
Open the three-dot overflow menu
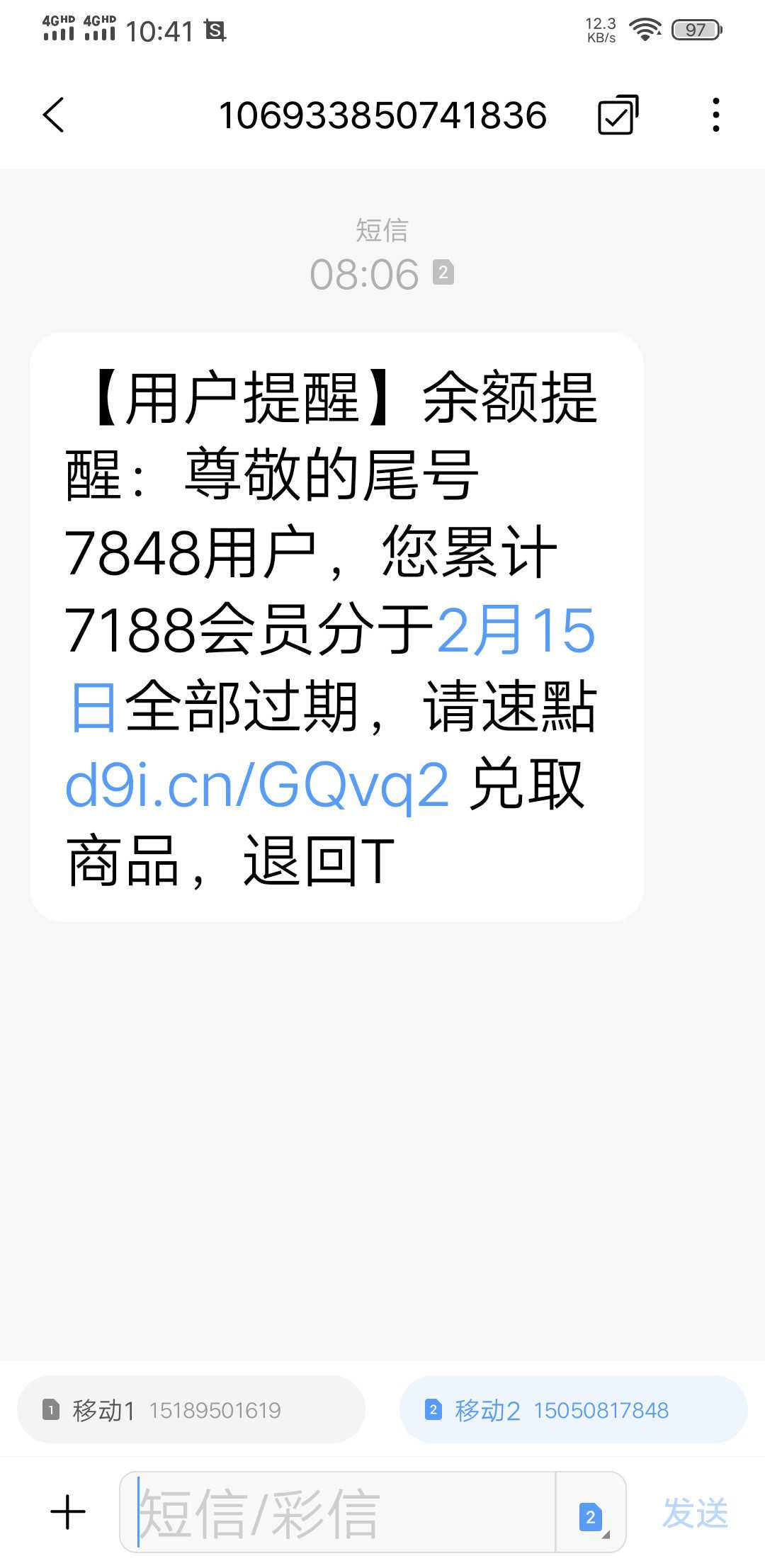(x=716, y=115)
